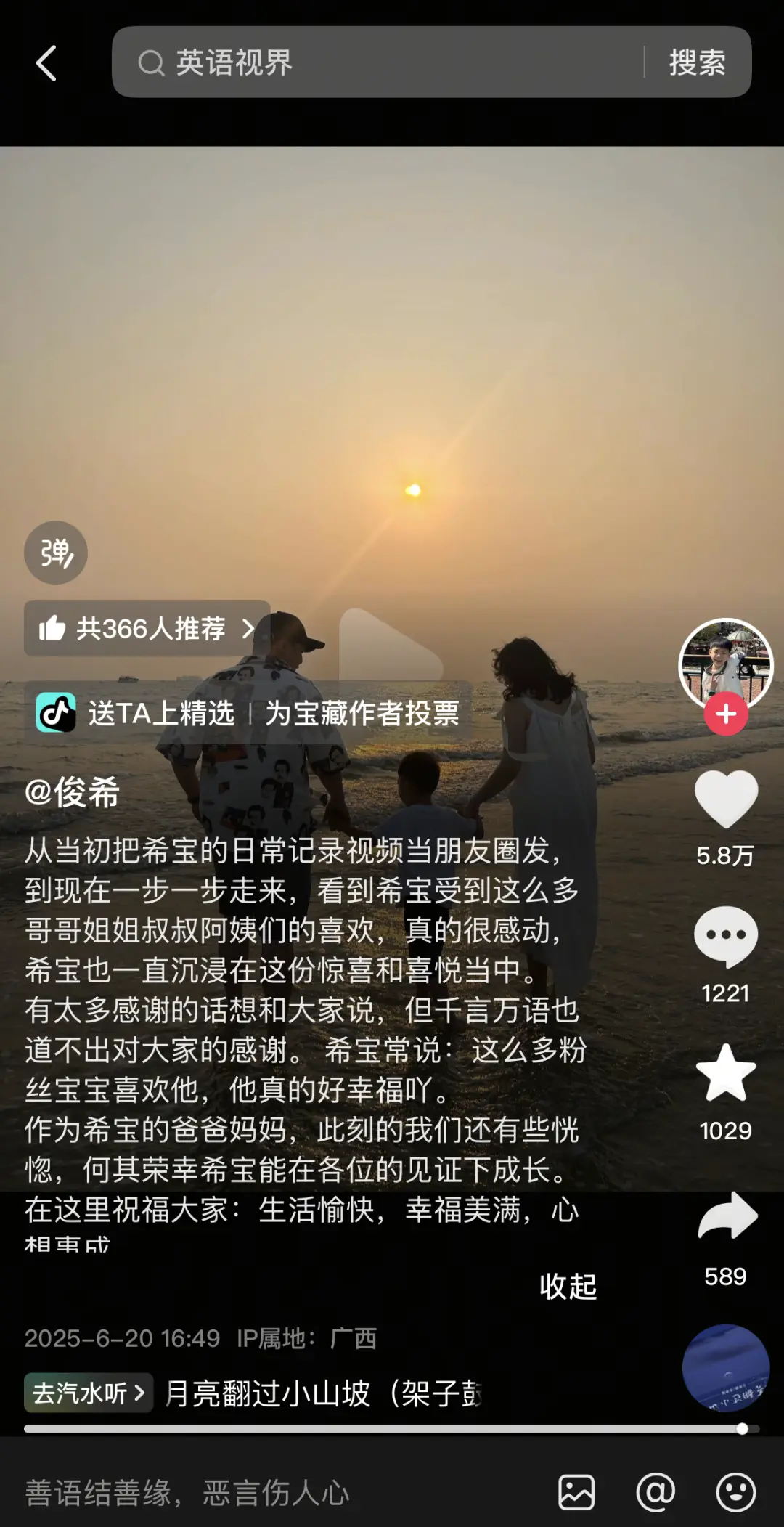Open the search field showing 英语视界
Viewport: 784px width, 1527px height.
(x=377, y=62)
